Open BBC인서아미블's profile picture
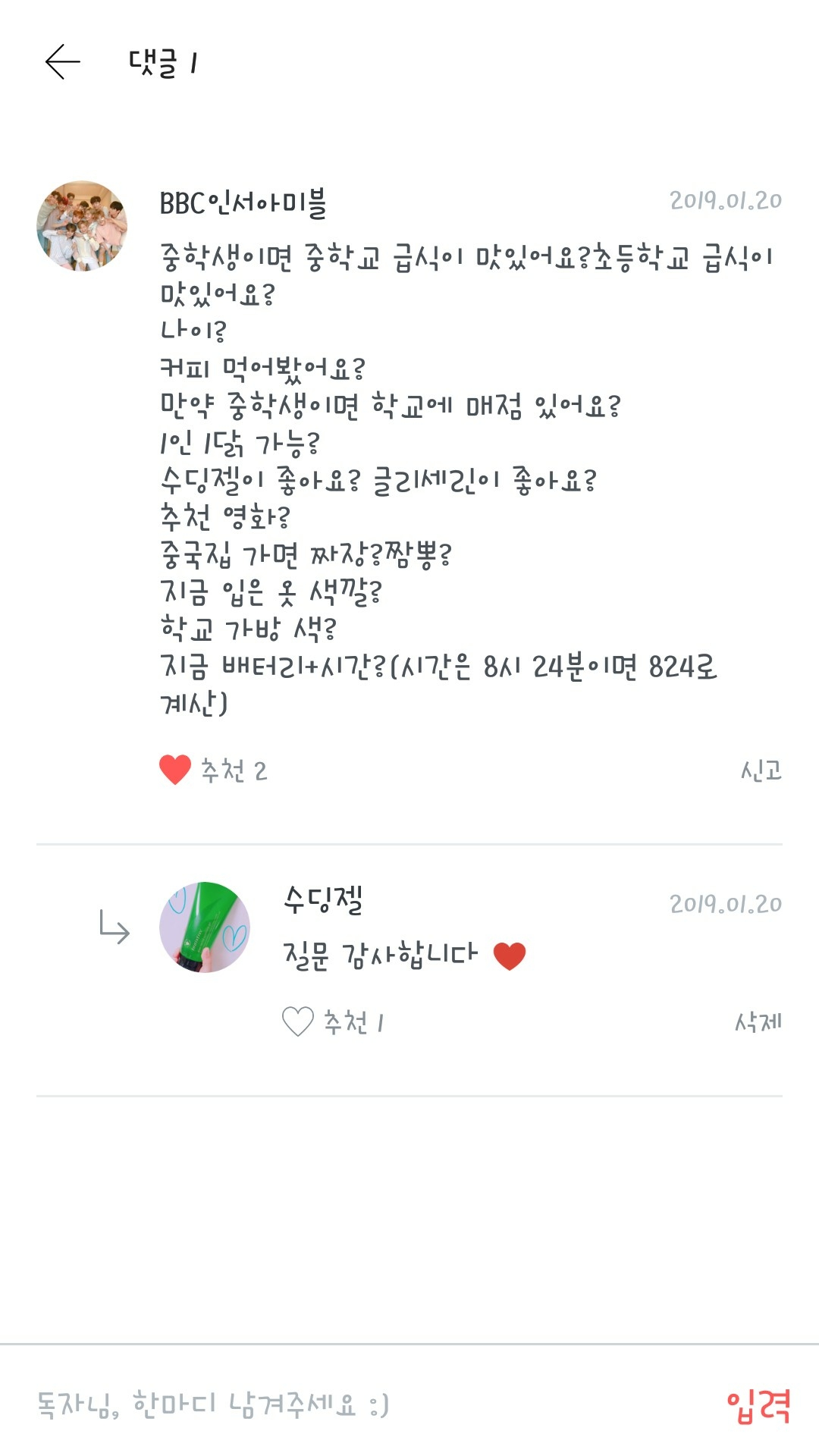This screenshot has width=819, height=1456. tap(82, 226)
